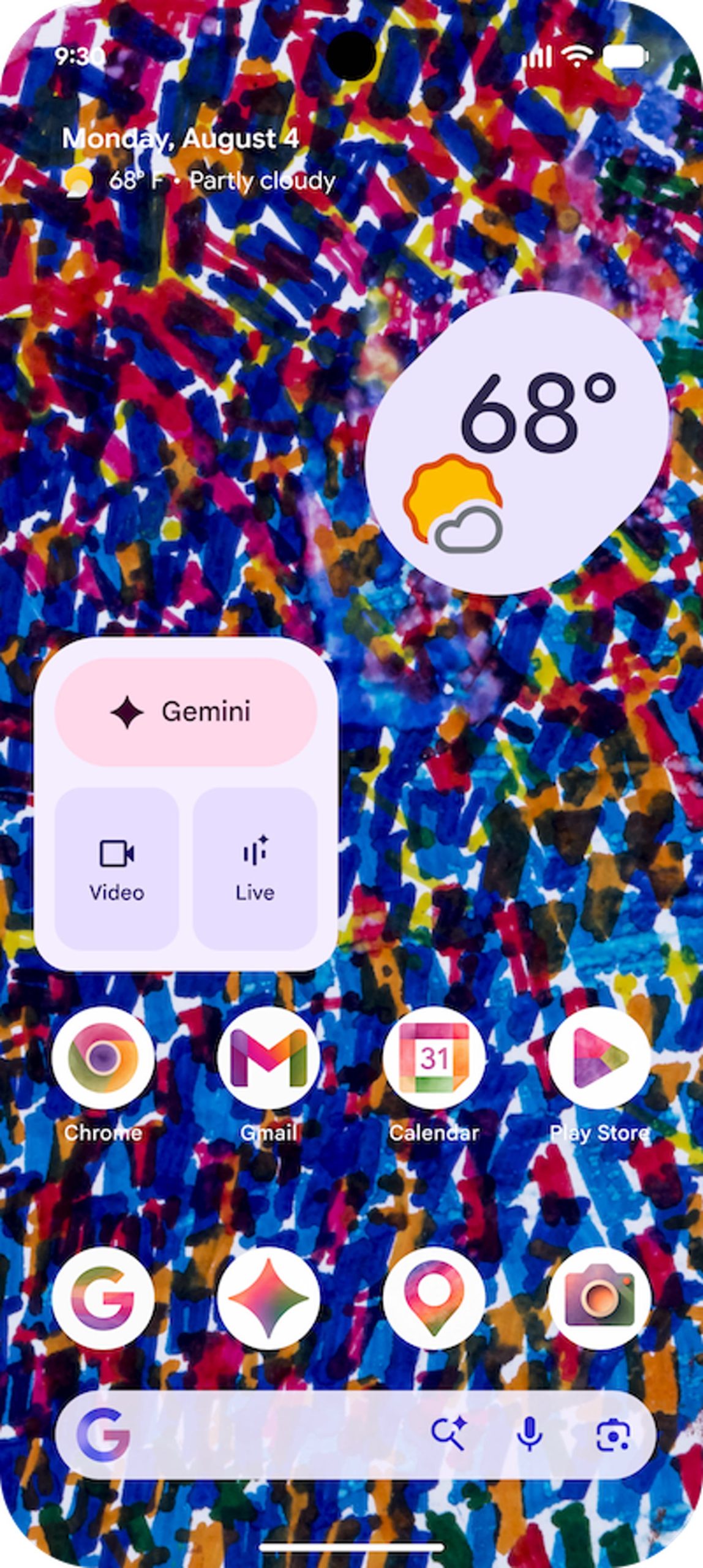The width and height of the screenshot is (703, 1568).
Task: Open the Chrome app
Action: [x=103, y=1057]
